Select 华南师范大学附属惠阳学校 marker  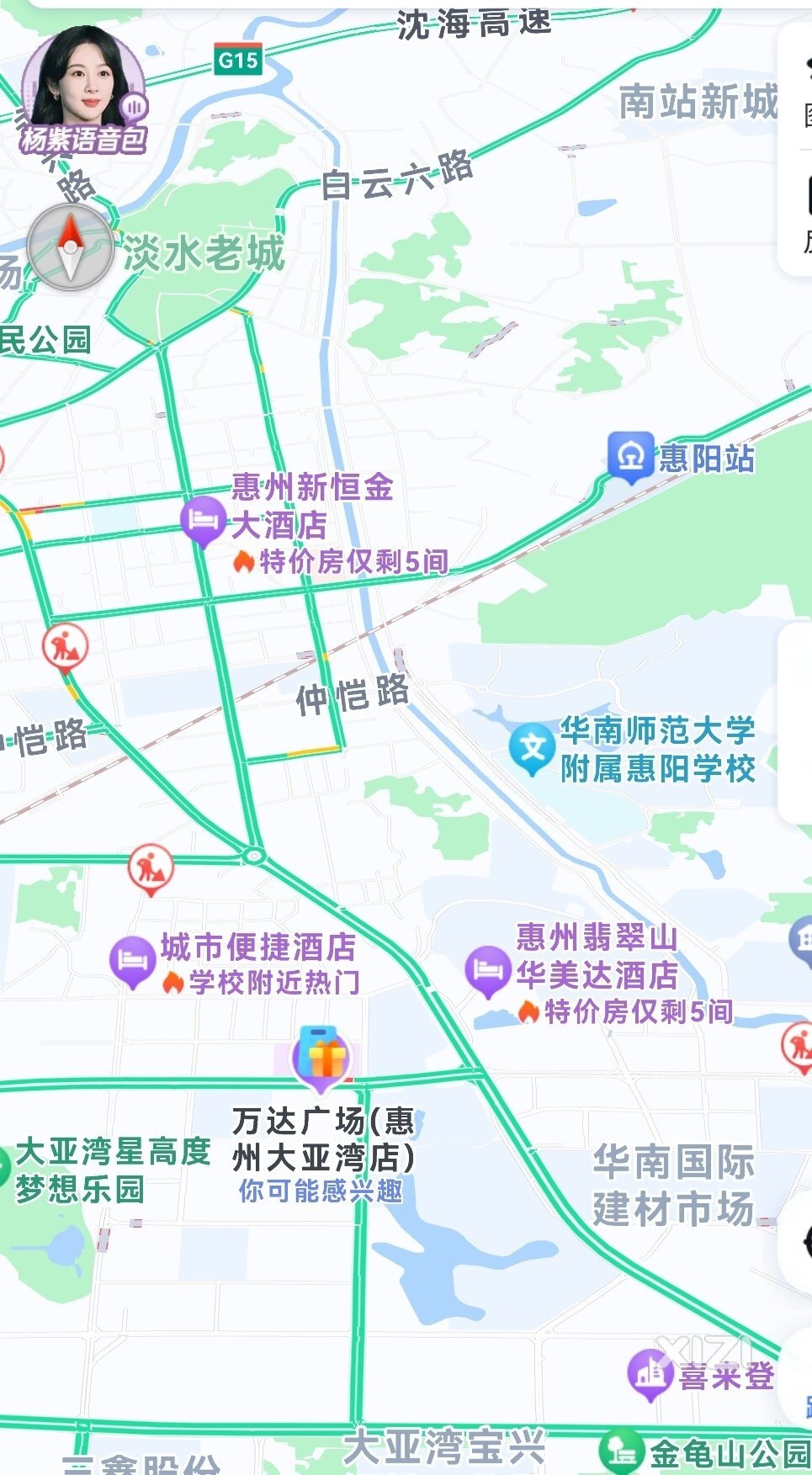click(x=532, y=747)
